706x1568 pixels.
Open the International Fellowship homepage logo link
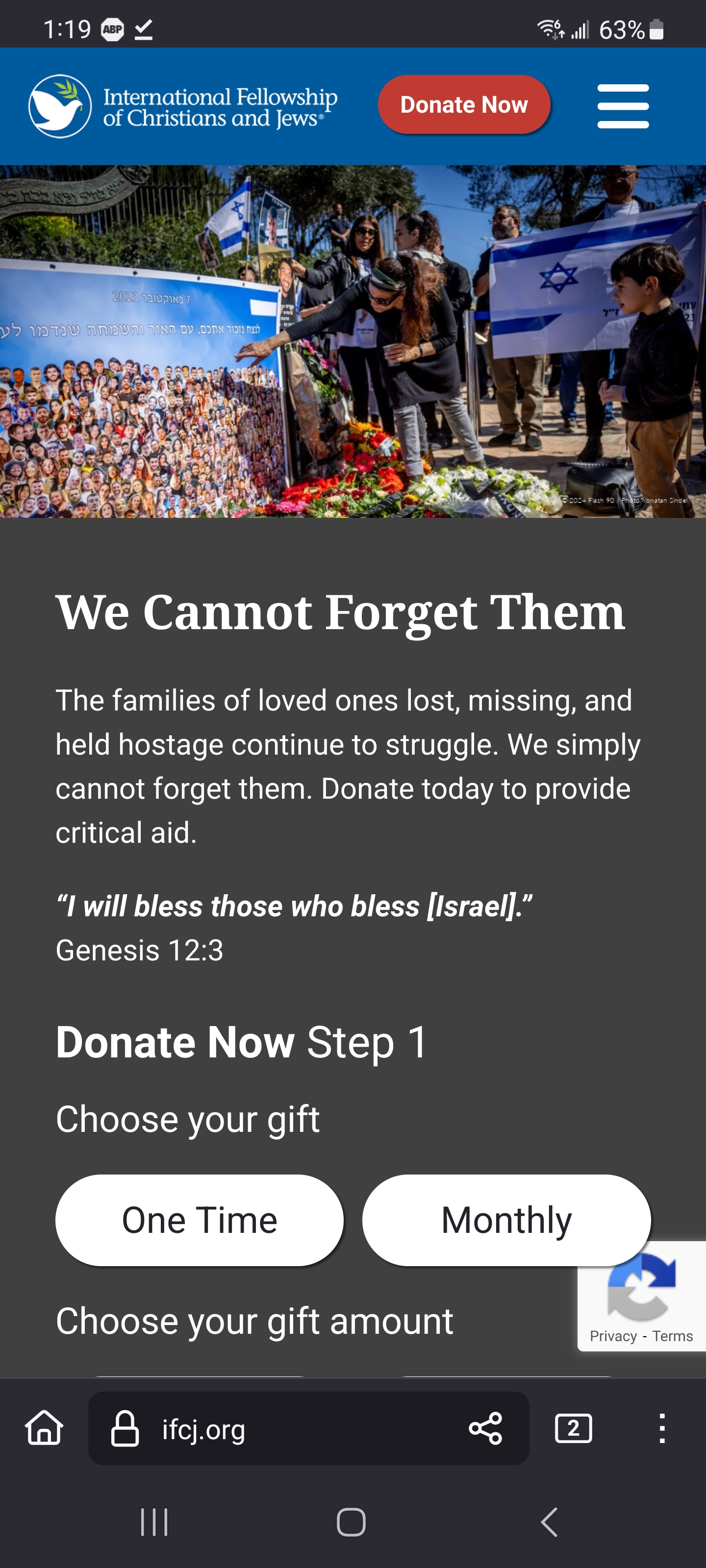point(183,106)
